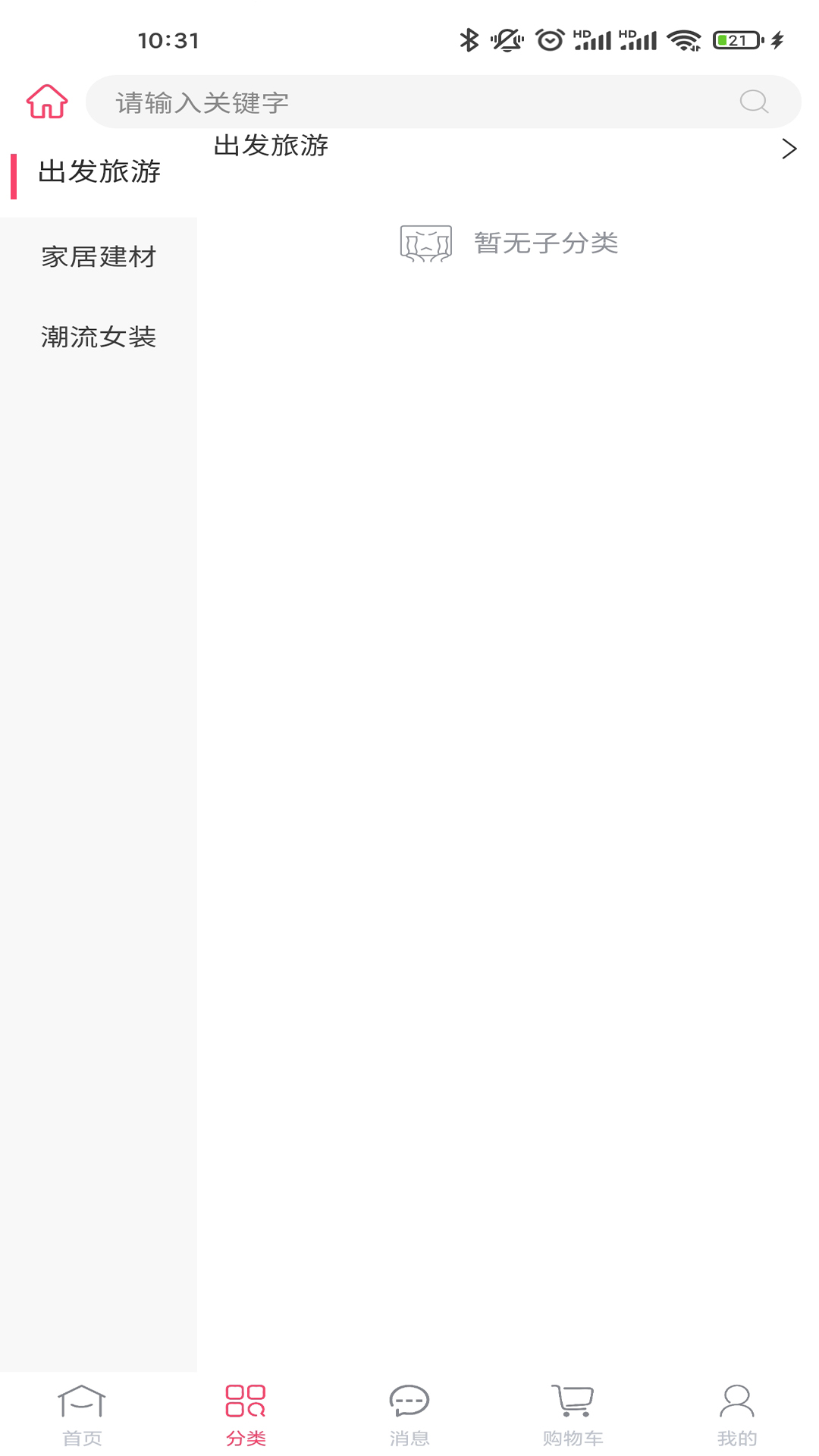
Task: Select the 家居建材 category
Action: pyautogui.click(x=99, y=257)
